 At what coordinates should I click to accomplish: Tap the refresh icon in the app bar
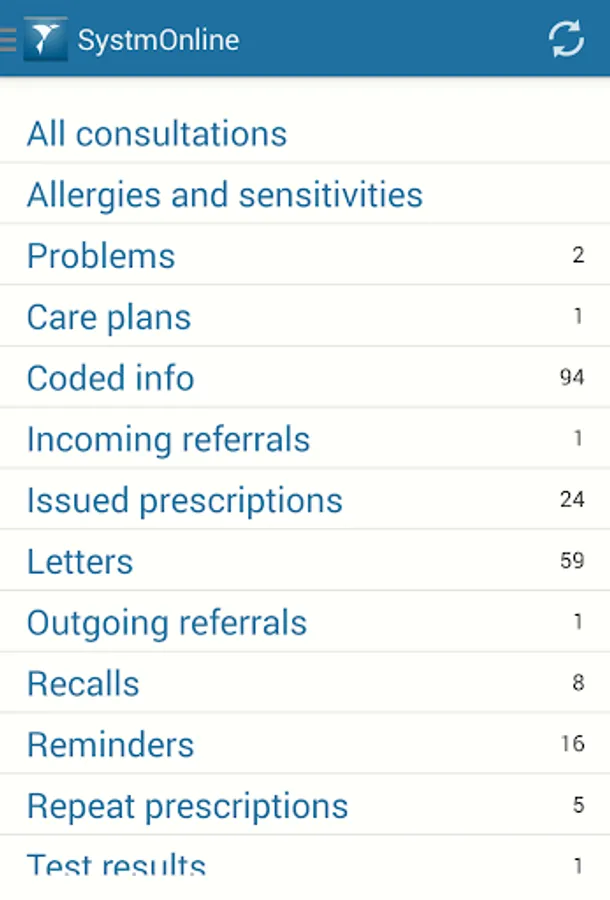565,40
